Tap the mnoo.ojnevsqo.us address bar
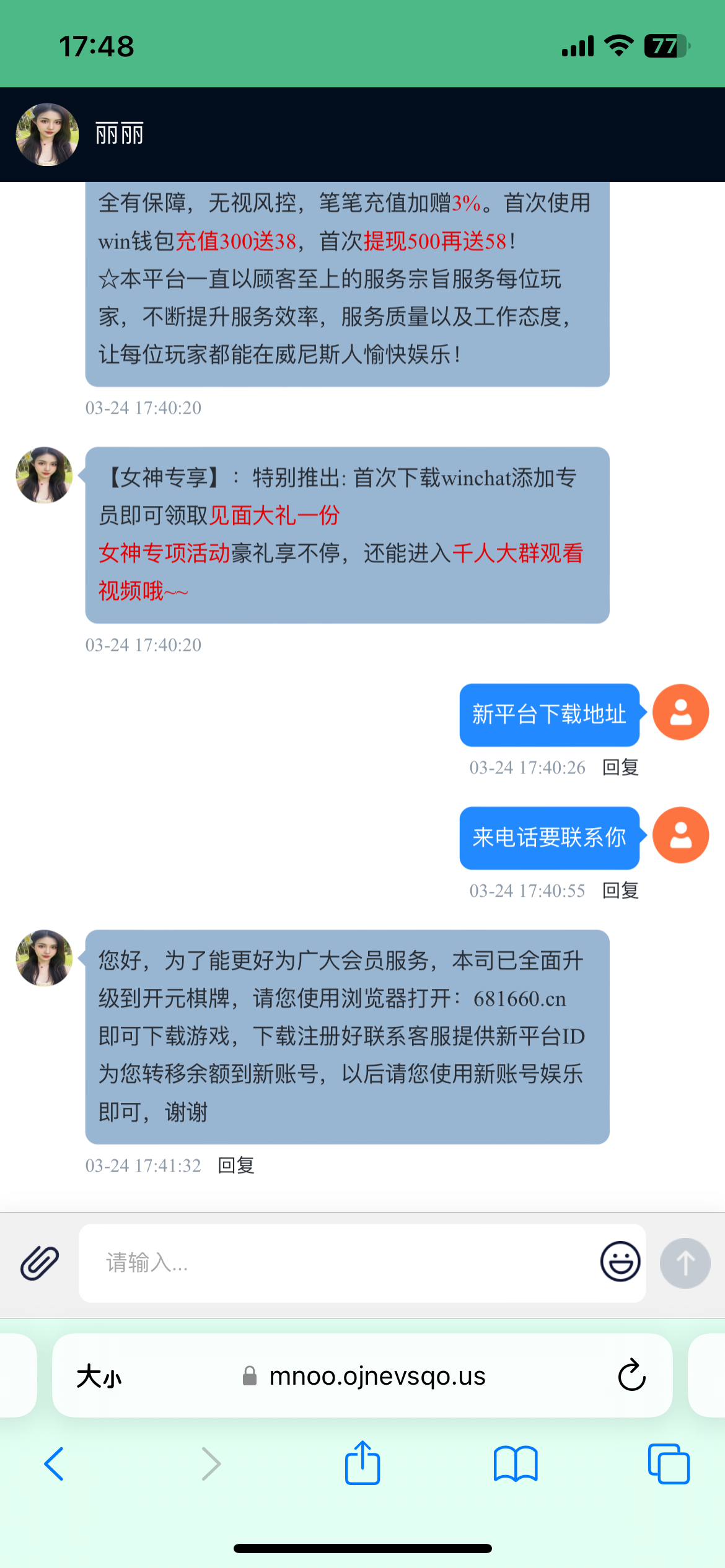Image resolution: width=725 pixels, height=1568 pixels. pyautogui.click(x=377, y=1377)
